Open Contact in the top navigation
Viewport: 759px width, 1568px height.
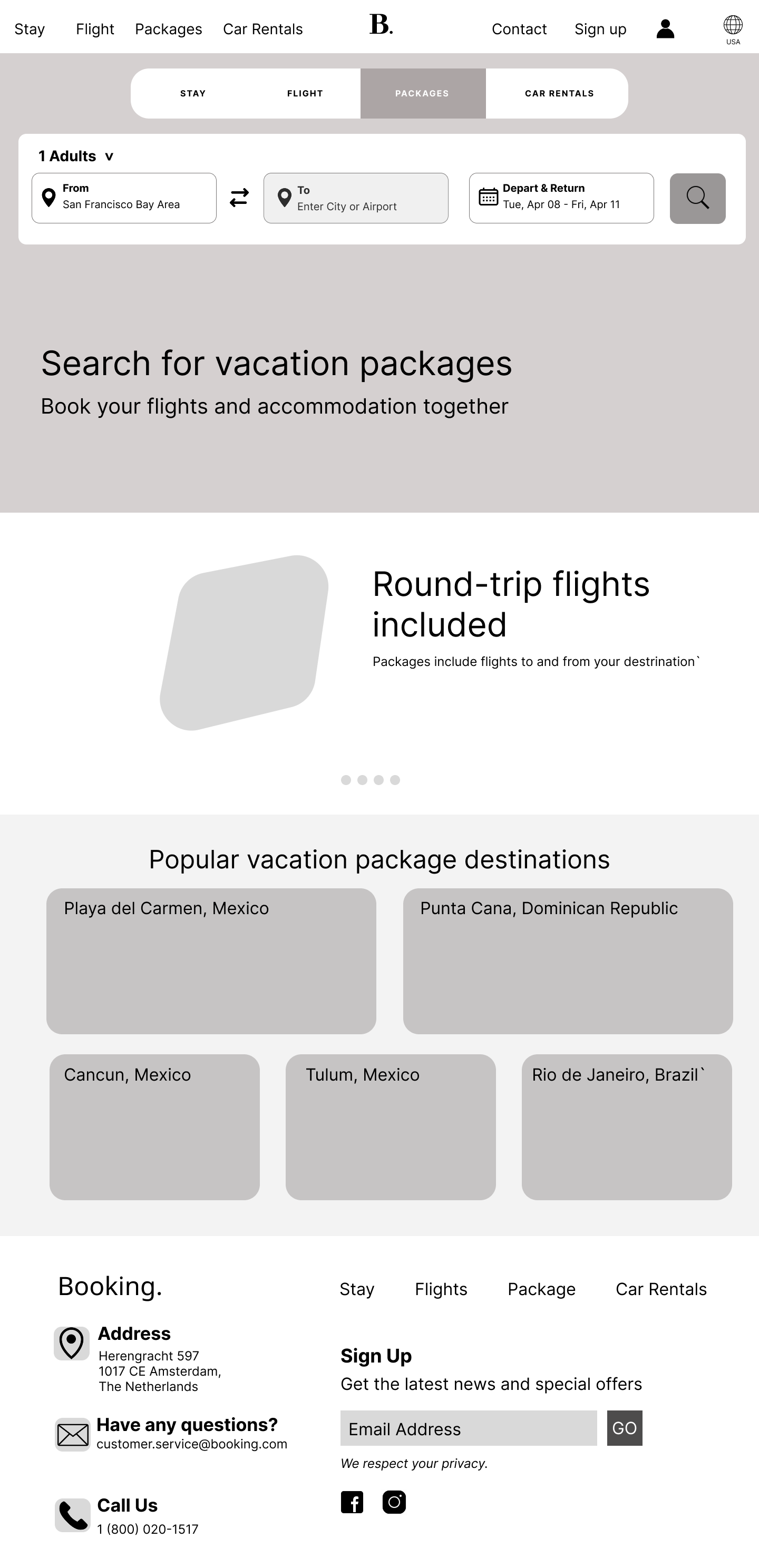point(519,29)
